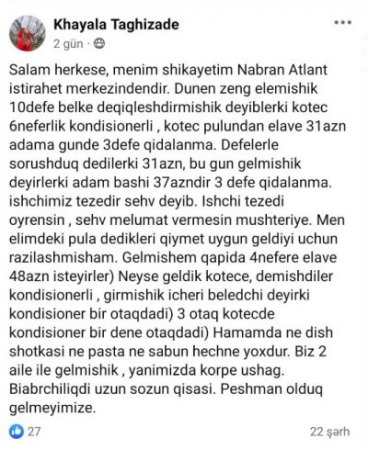368x450 pixels.
Task: Tap the author name Khayala Taghizade
Action: (x=116, y=25)
